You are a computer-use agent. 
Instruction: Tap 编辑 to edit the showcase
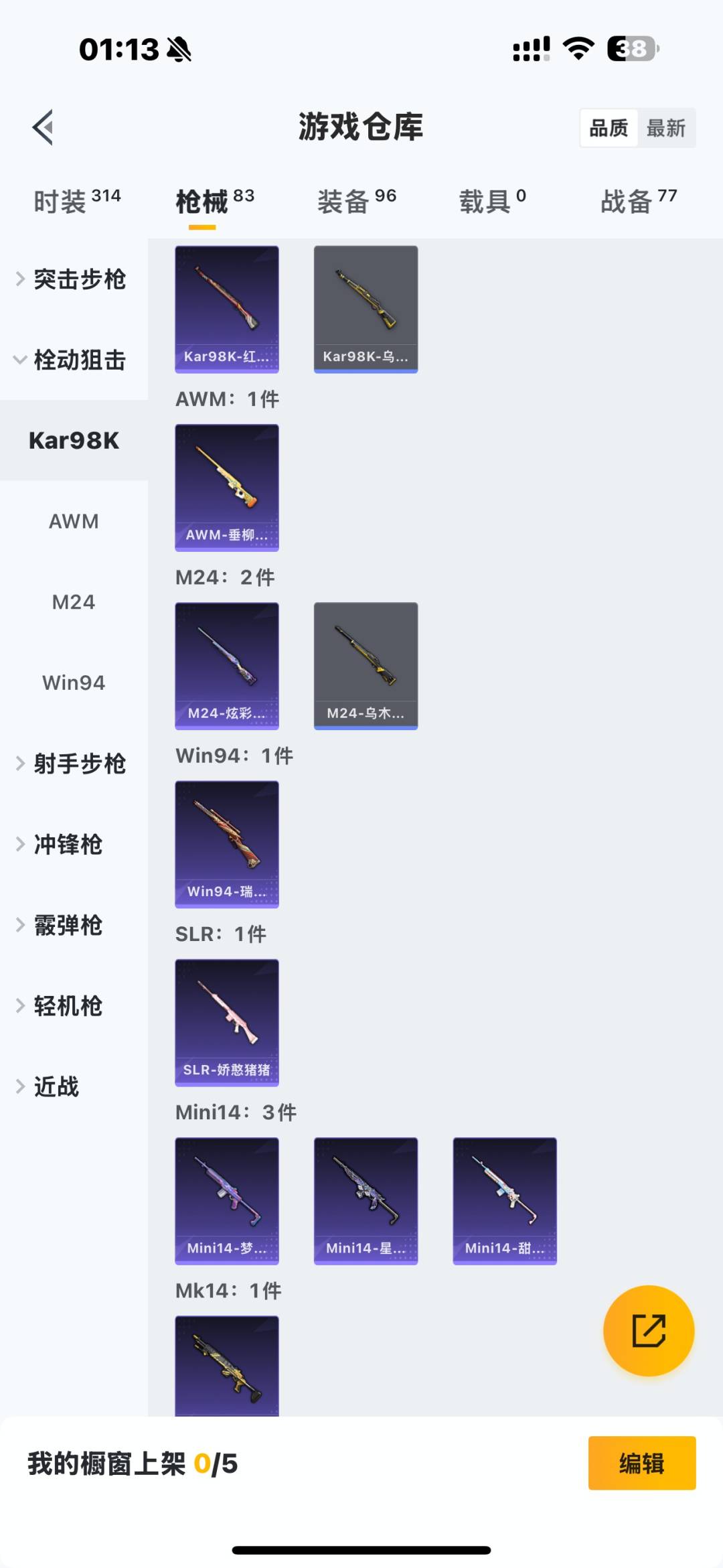(641, 1463)
